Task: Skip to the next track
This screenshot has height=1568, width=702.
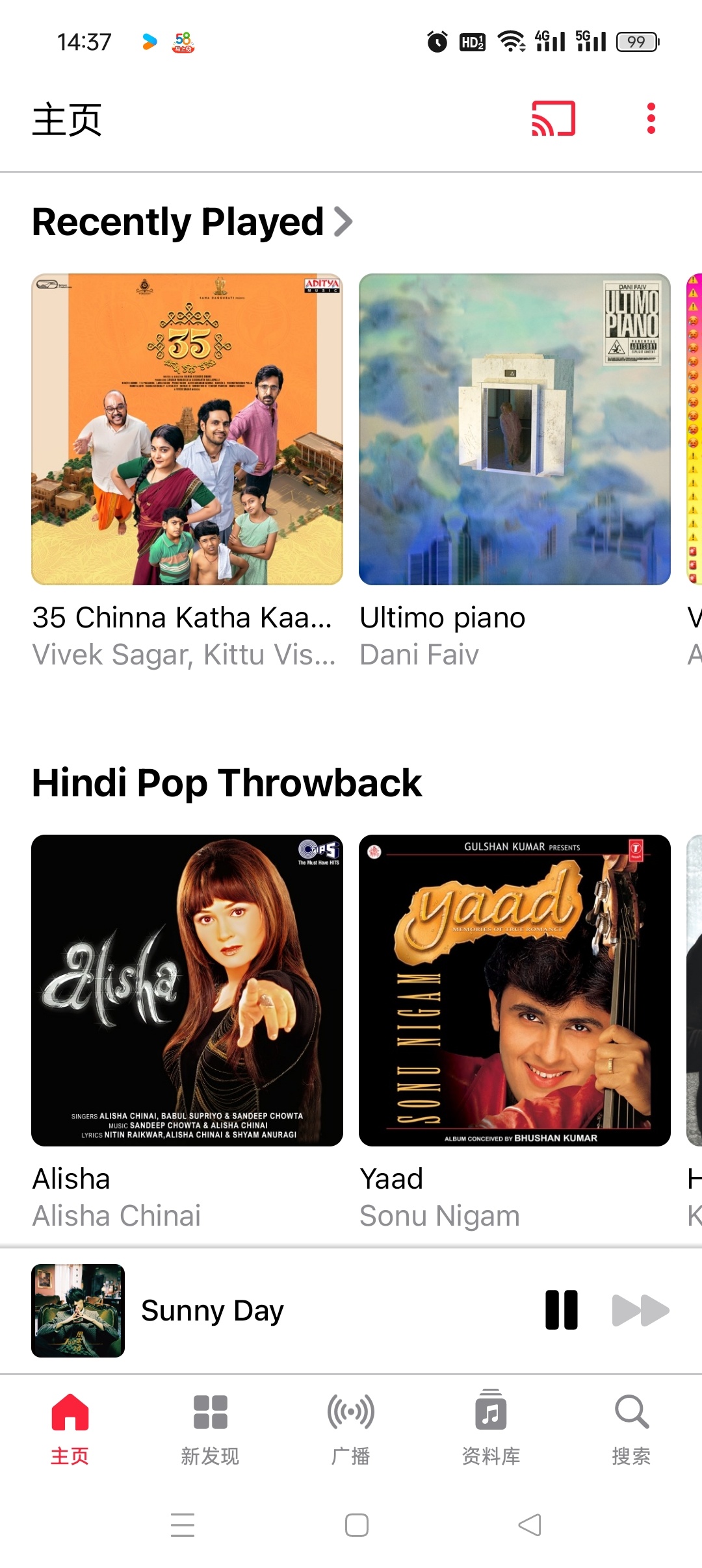Action: pos(640,1310)
